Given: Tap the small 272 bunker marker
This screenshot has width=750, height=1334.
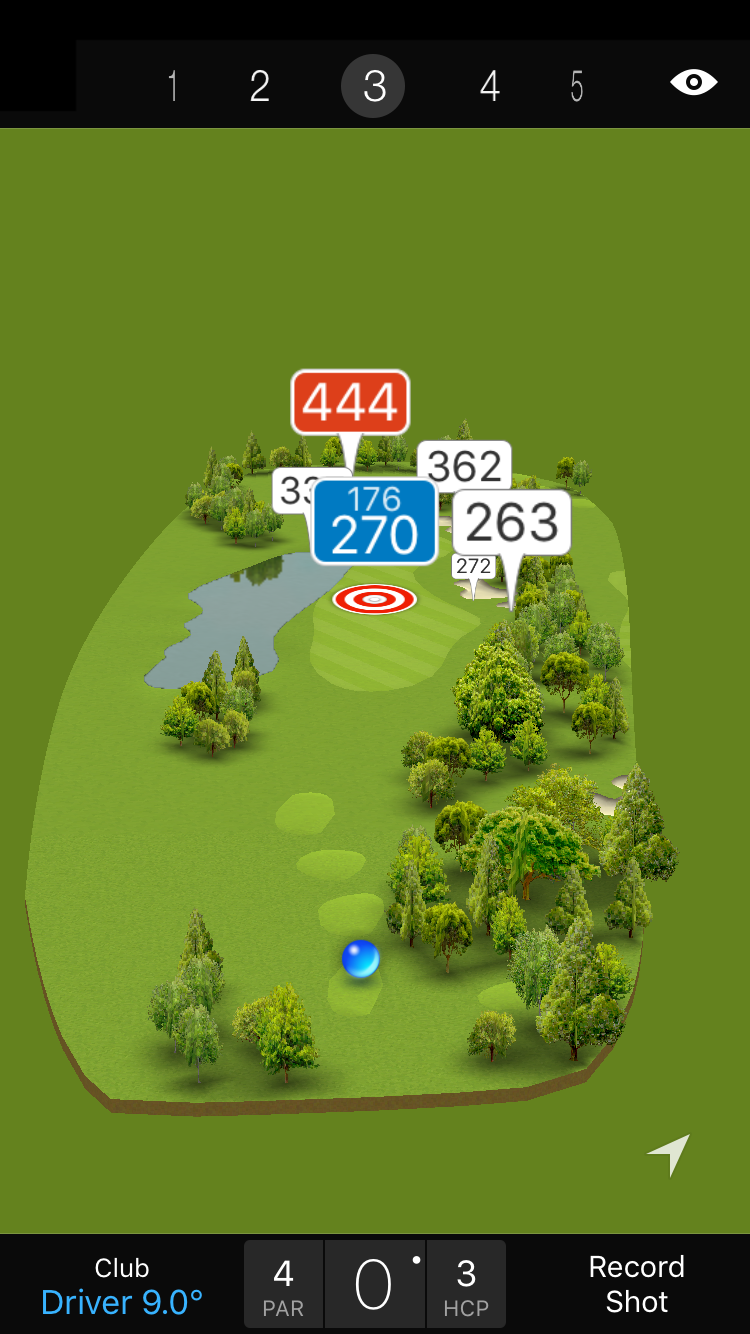Looking at the screenshot, I should pyautogui.click(x=473, y=566).
